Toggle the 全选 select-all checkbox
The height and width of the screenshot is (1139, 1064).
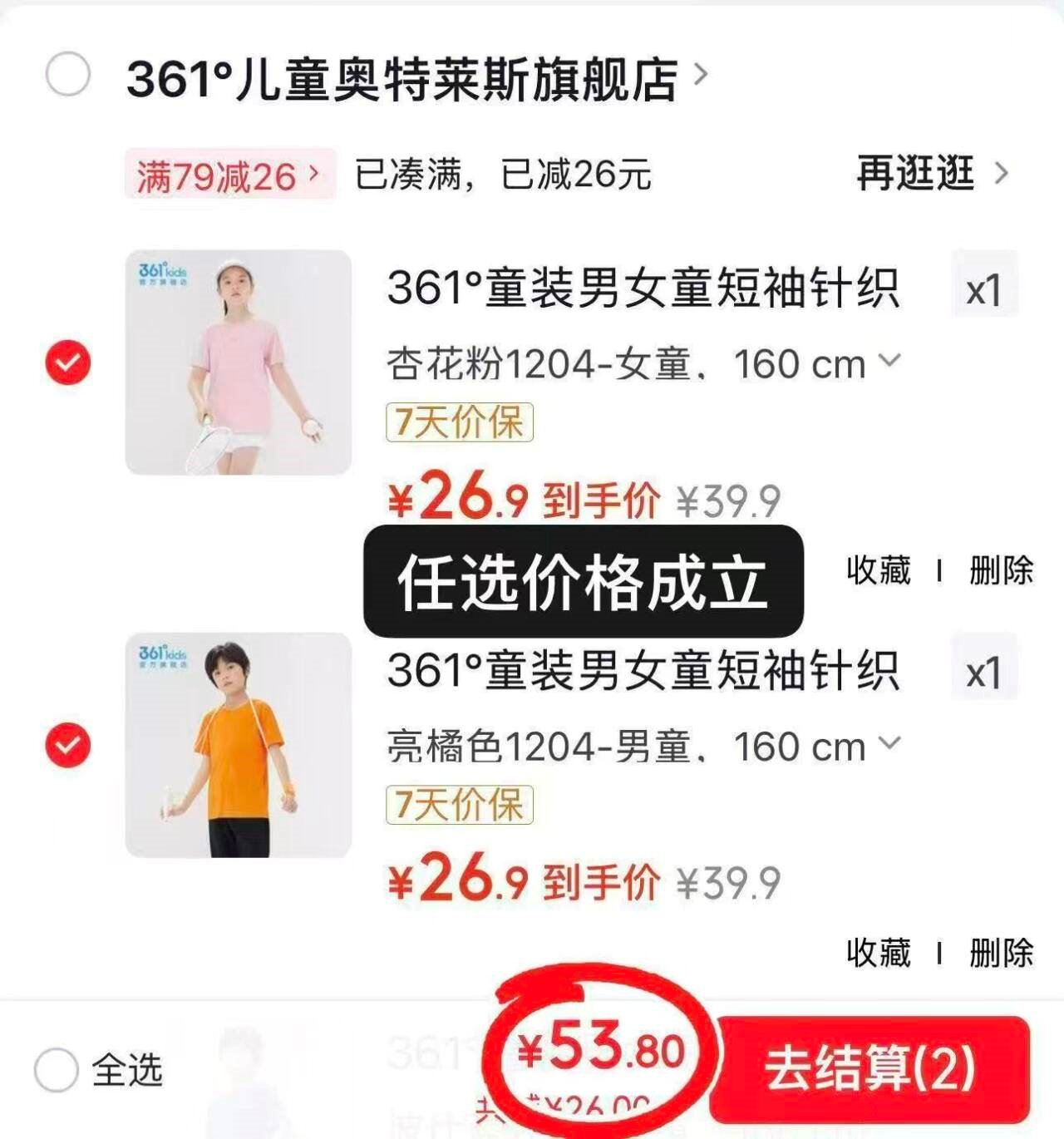click(x=57, y=1070)
